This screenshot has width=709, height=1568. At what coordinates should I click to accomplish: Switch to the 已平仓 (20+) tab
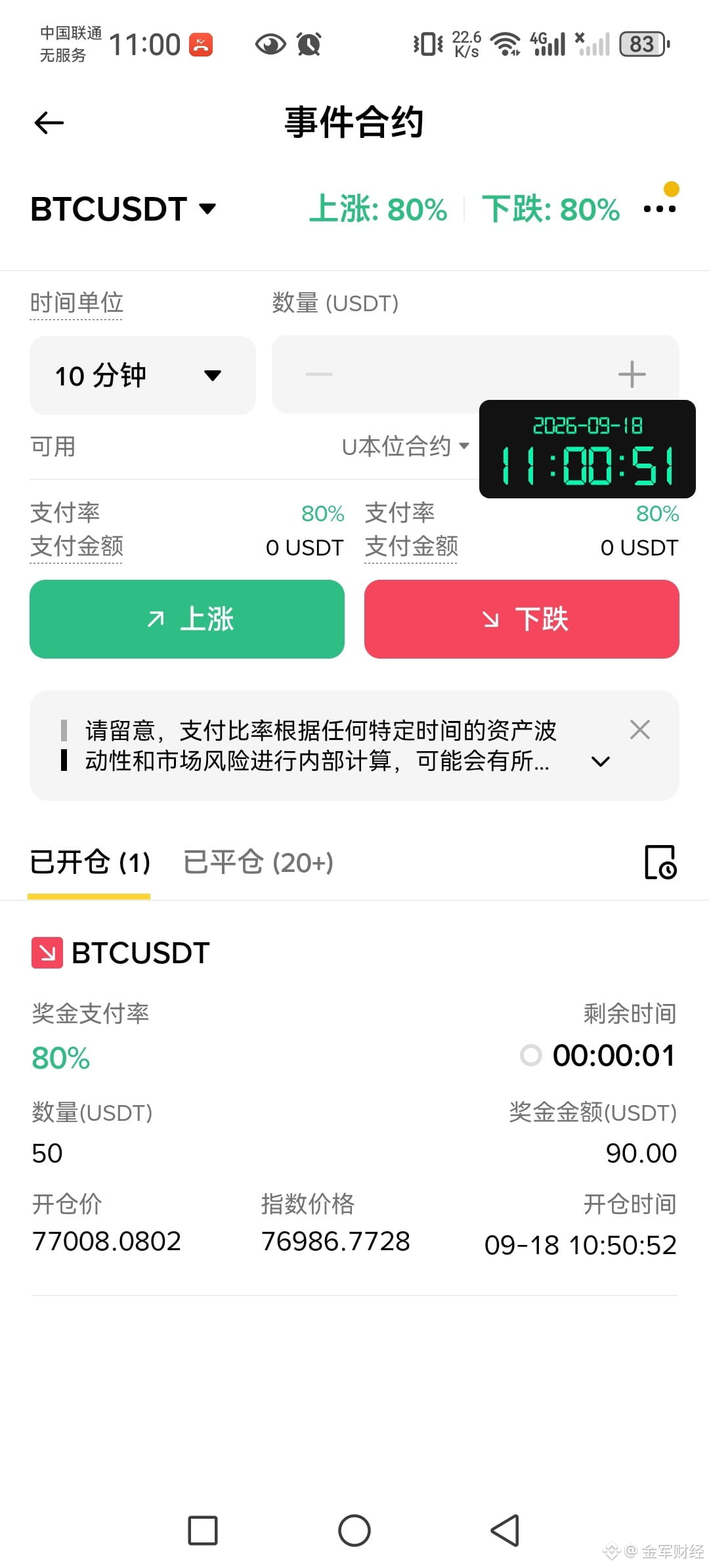point(259,862)
